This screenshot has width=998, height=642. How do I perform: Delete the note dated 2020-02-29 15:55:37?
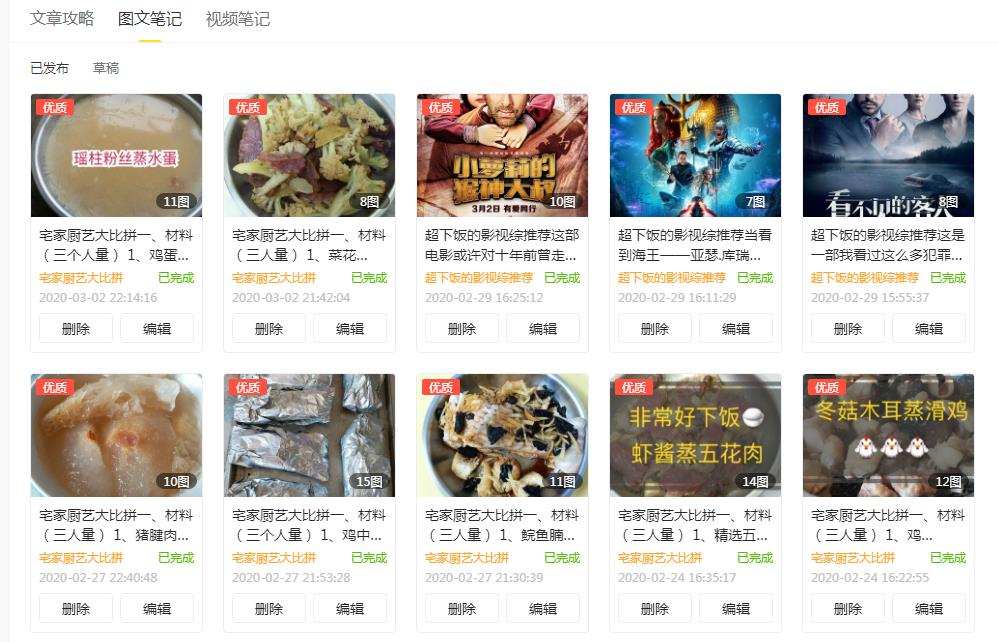848,328
